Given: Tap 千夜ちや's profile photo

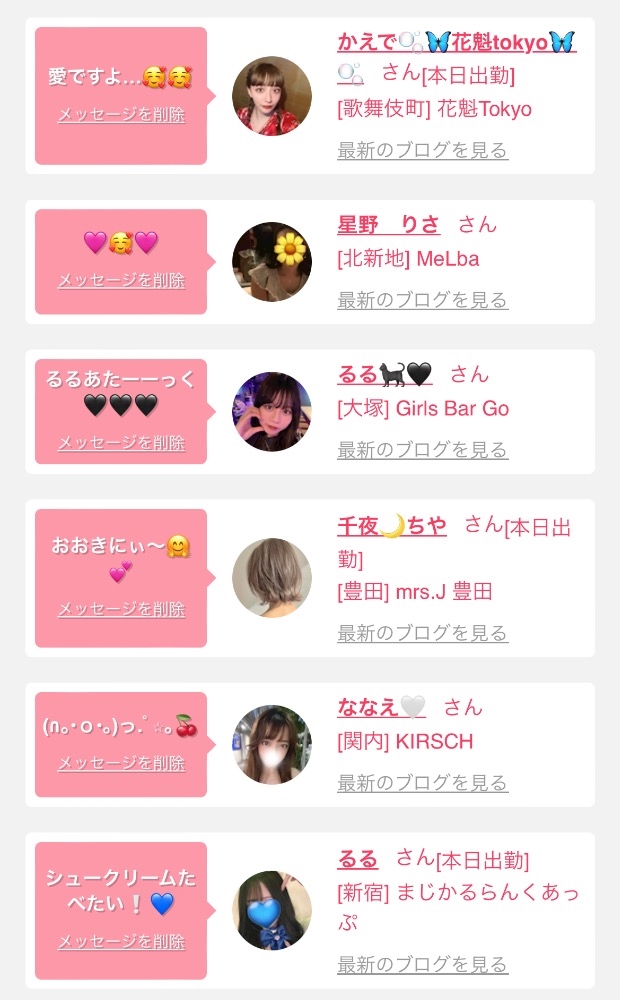Looking at the screenshot, I should (272, 578).
